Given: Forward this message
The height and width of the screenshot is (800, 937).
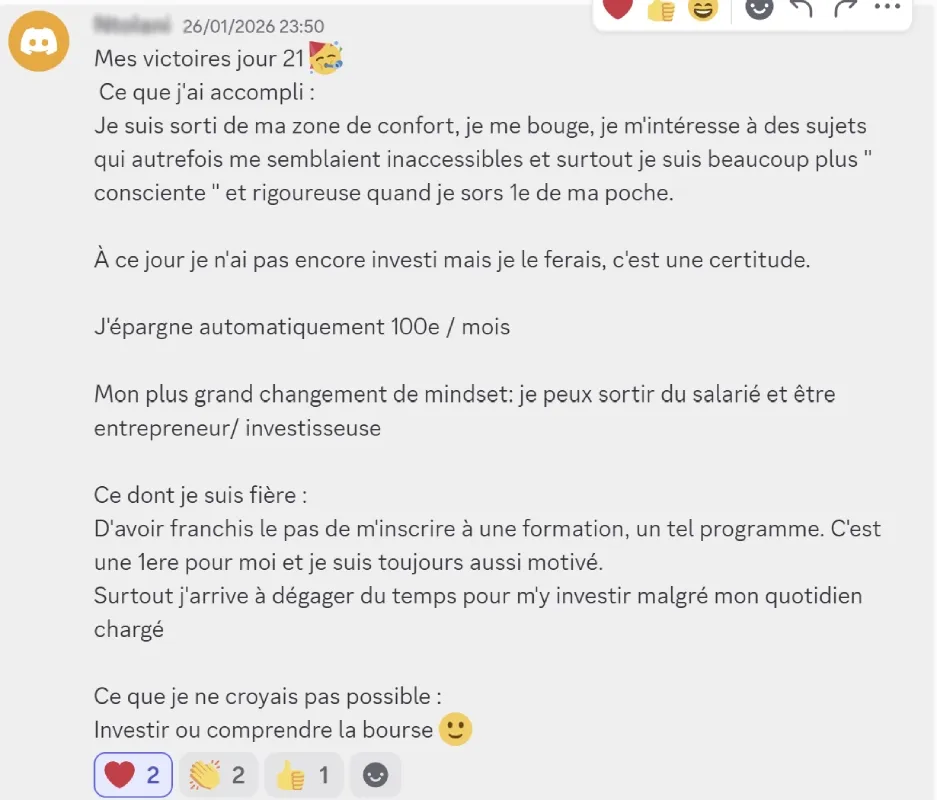Looking at the screenshot, I should click(843, 10).
